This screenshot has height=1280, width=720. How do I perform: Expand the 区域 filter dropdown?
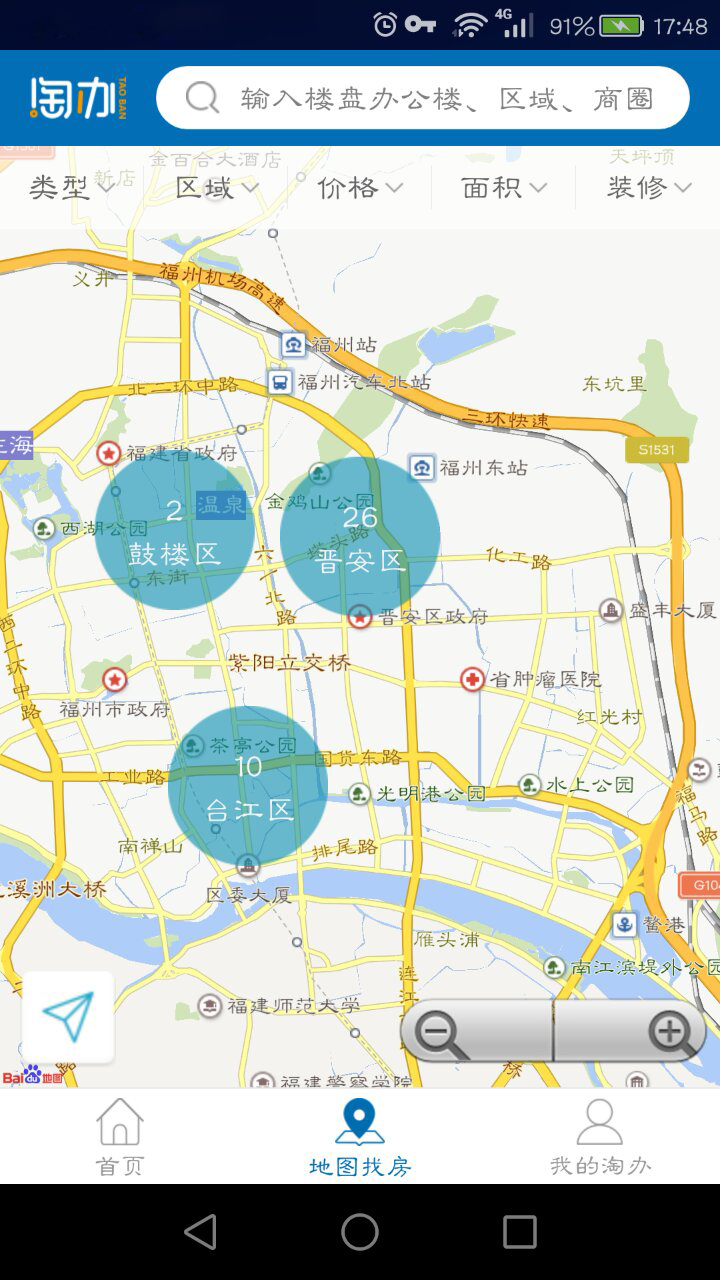click(216, 187)
